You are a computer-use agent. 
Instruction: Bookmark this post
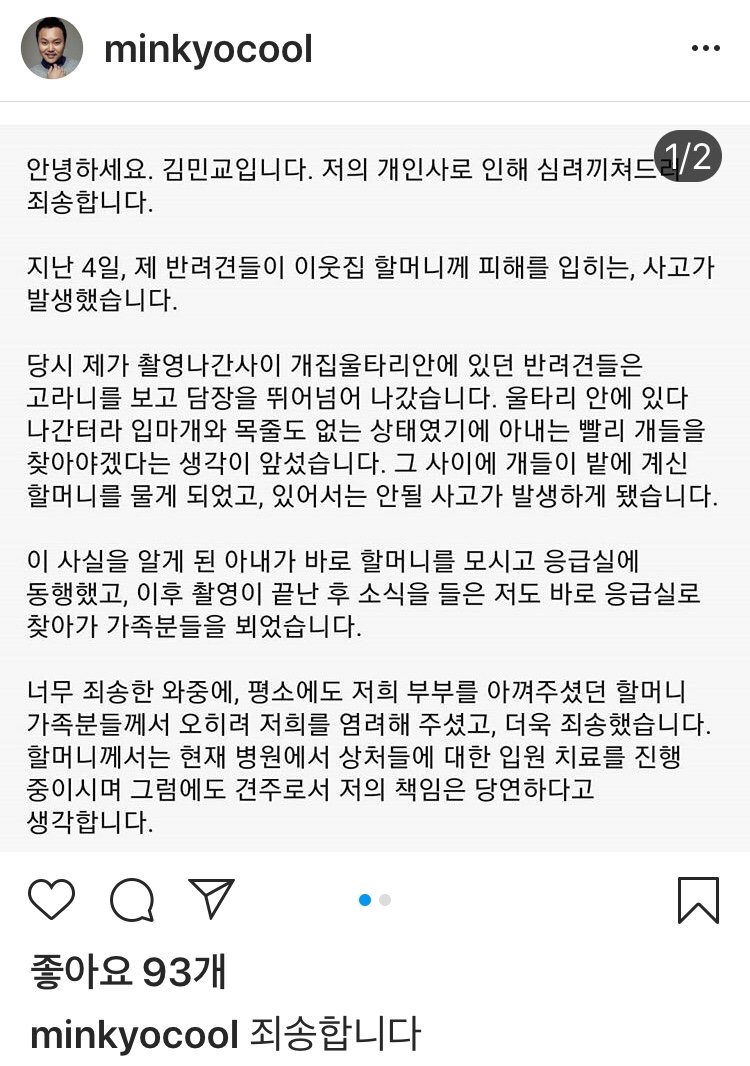pos(698,899)
